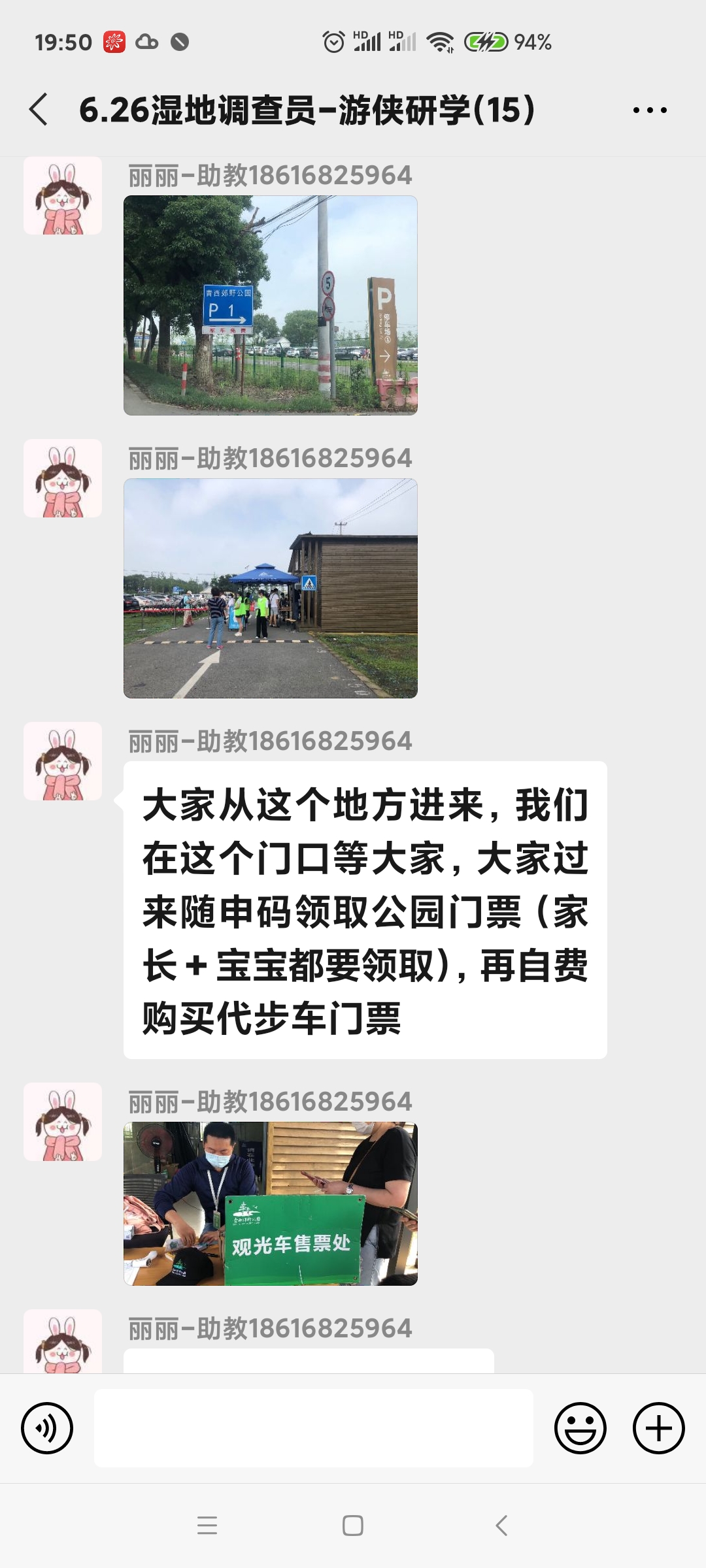Image resolution: width=706 pixels, height=1568 pixels.
Task: Open the chat options three-dot menu
Action: (650, 110)
